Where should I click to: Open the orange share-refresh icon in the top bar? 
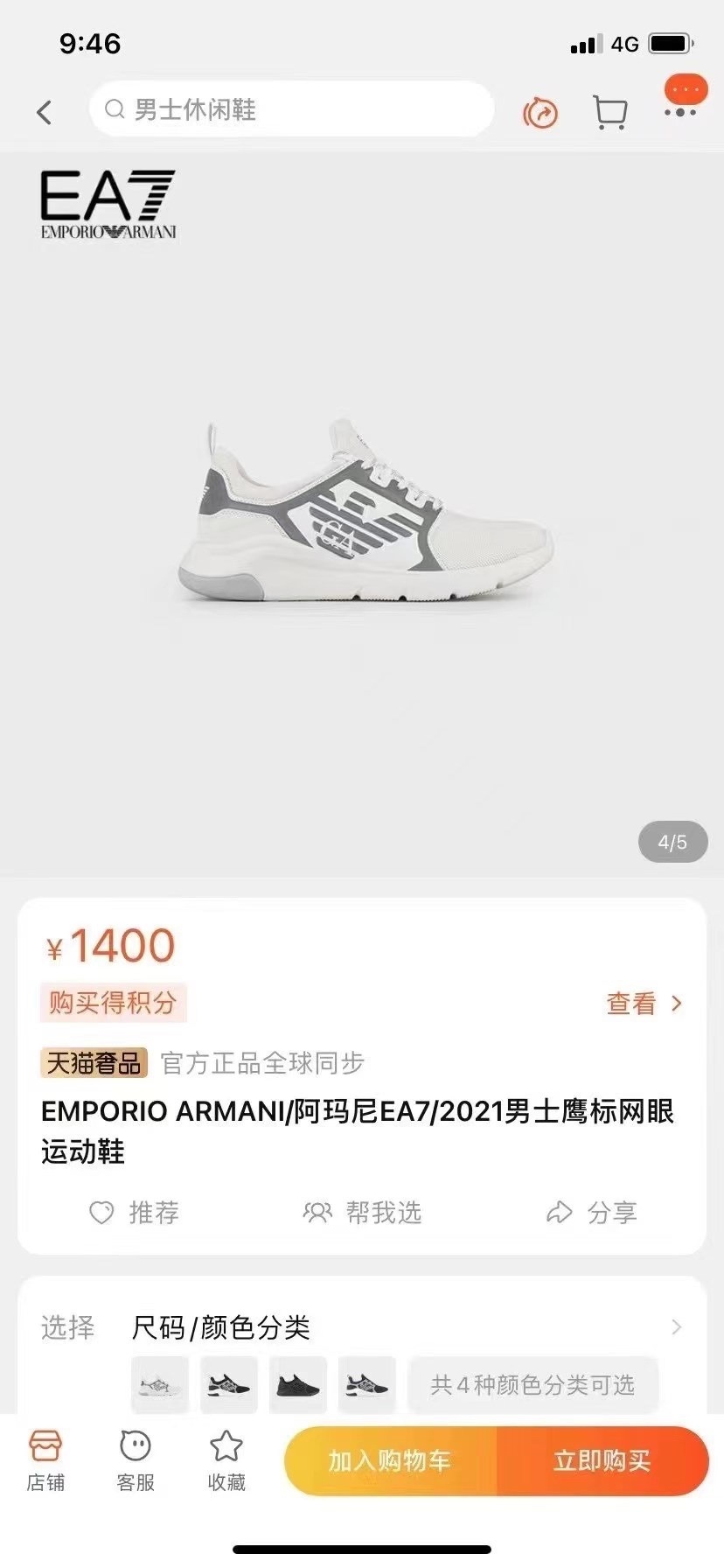point(540,113)
